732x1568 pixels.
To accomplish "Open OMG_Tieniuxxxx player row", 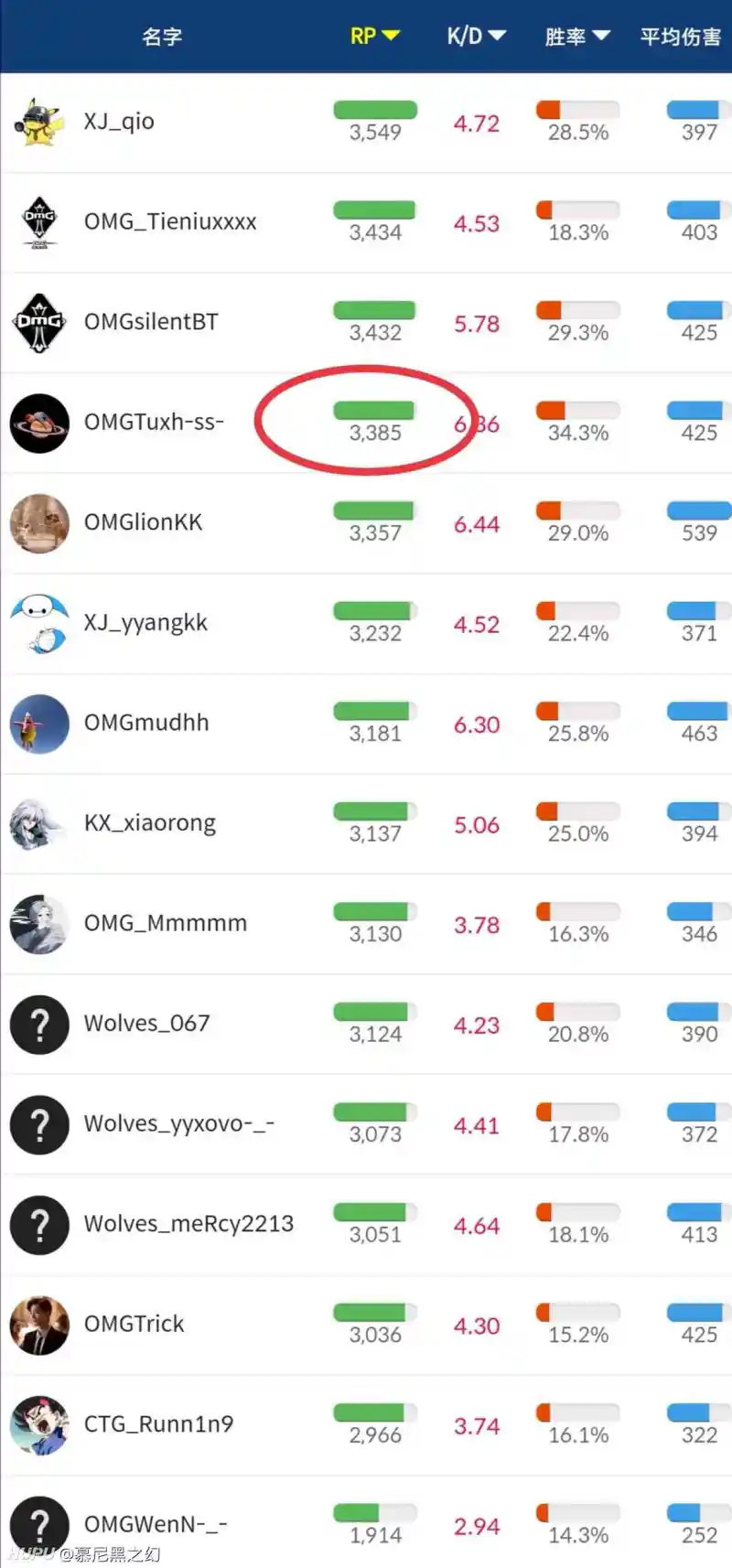I will coord(170,222).
